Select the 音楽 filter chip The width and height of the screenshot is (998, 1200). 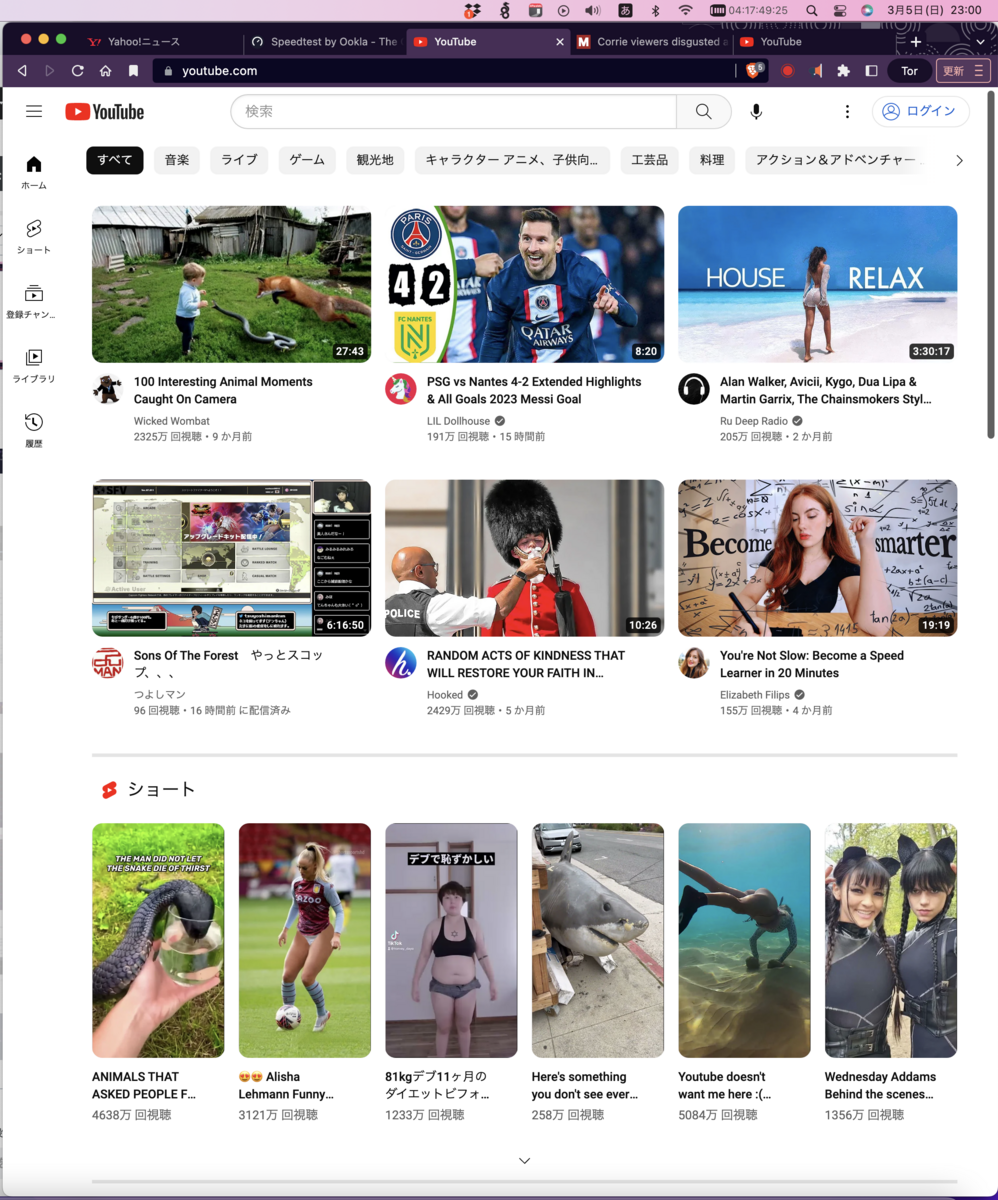pos(177,160)
